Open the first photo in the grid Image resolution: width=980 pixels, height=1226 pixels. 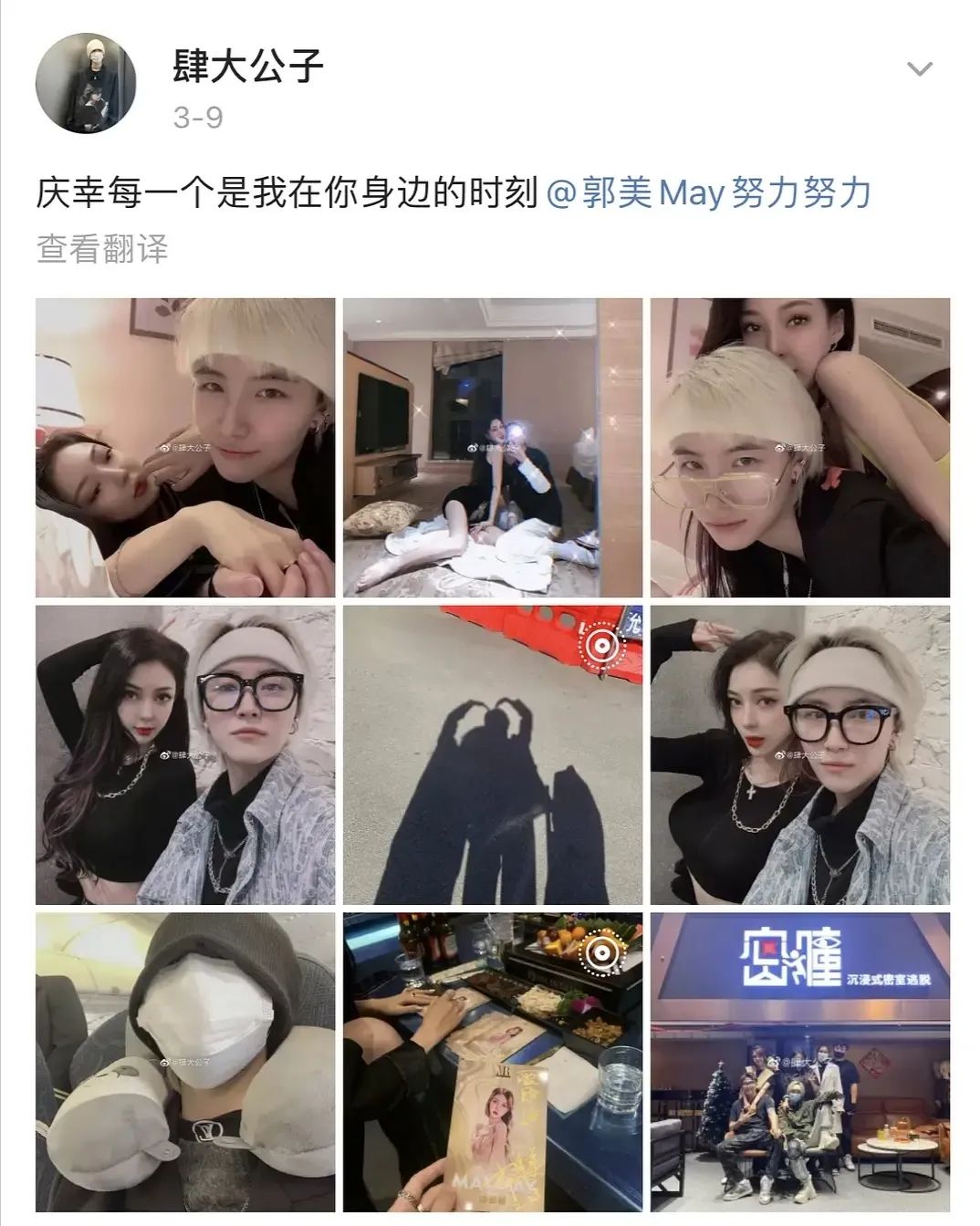tap(185, 448)
